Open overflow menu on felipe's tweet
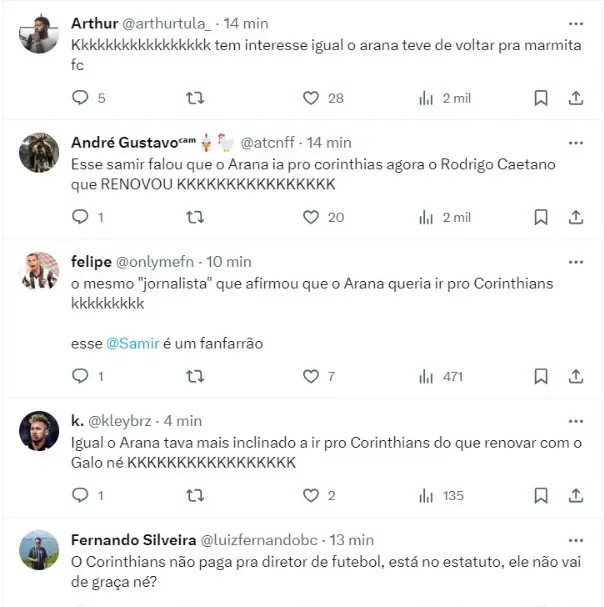 point(575,261)
